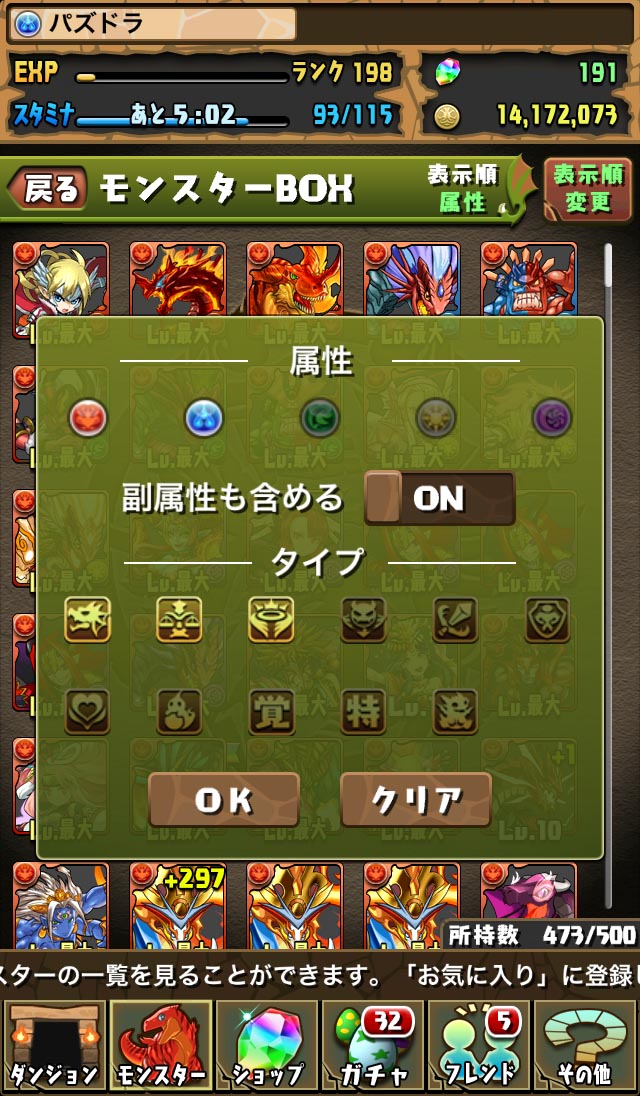Select the water attribute filter
This screenshot has width=640, height=1096.
pyautogui.click(x=204, y=418)
